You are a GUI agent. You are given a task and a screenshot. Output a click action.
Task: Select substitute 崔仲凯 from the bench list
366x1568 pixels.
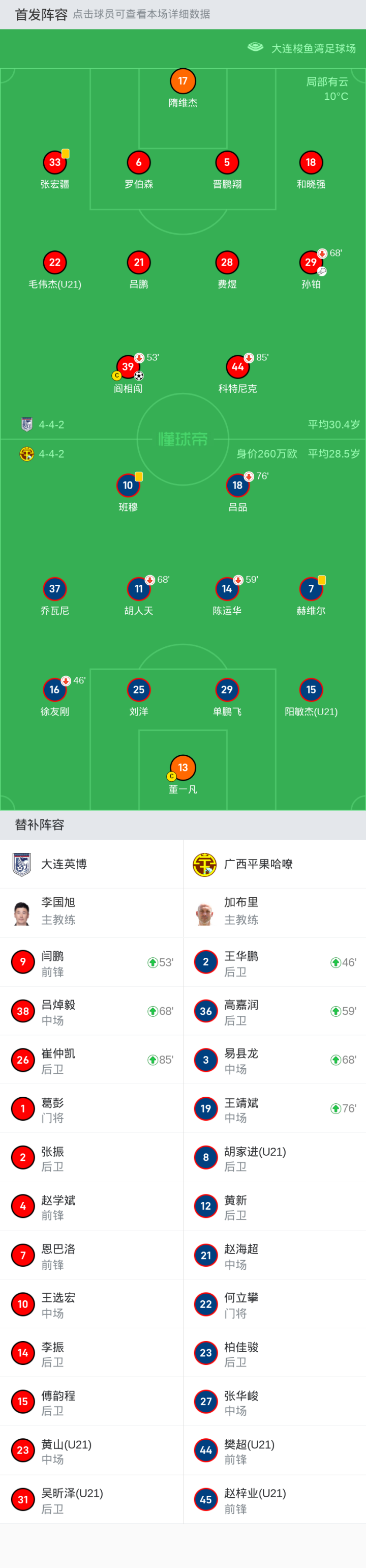pos(91,1060)
